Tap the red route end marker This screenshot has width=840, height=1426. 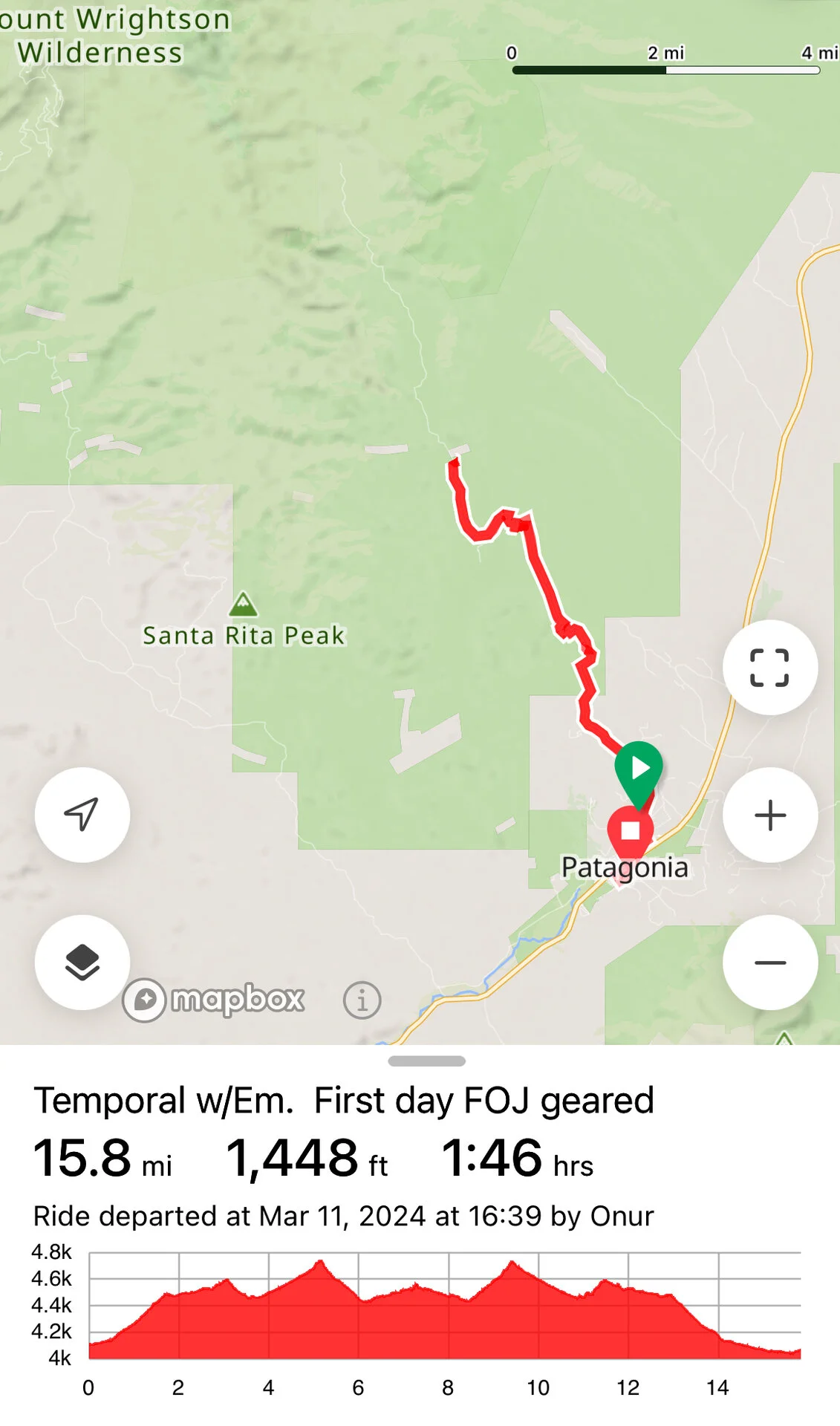630,831
